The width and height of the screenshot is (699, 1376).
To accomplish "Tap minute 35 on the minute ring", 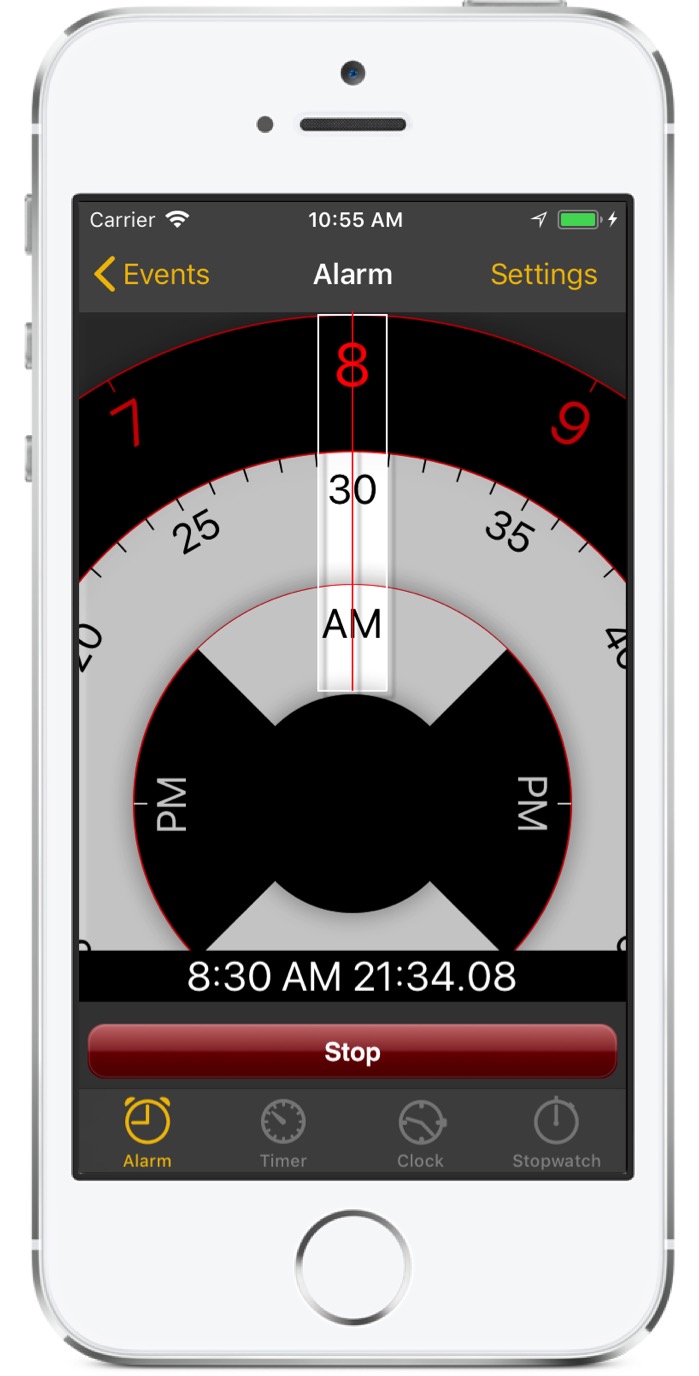I will (x=509, y=531).
